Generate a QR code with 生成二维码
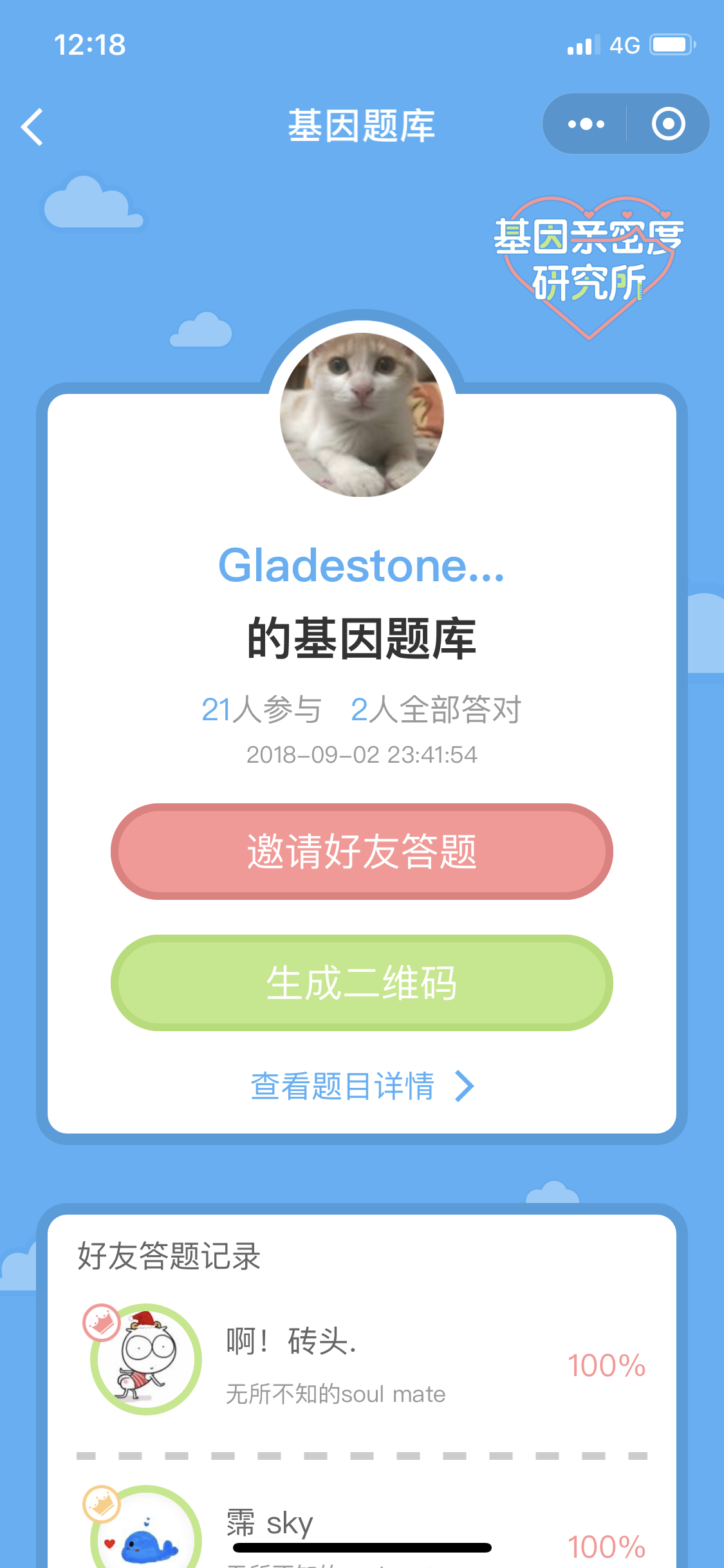The image size is (724, 1568). tap(362, 983)
